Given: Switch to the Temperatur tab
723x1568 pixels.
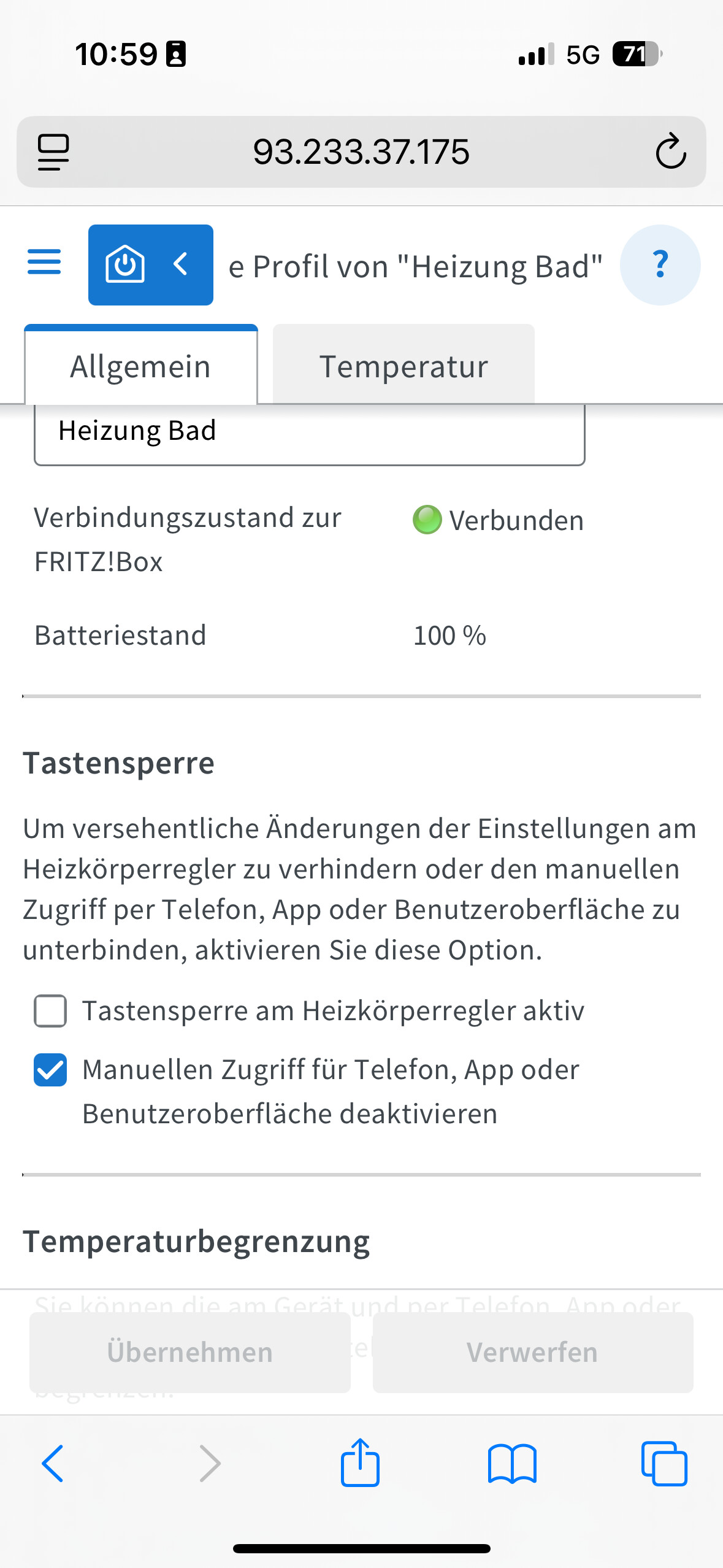Looking at the screenshot, I should (403, 366).
